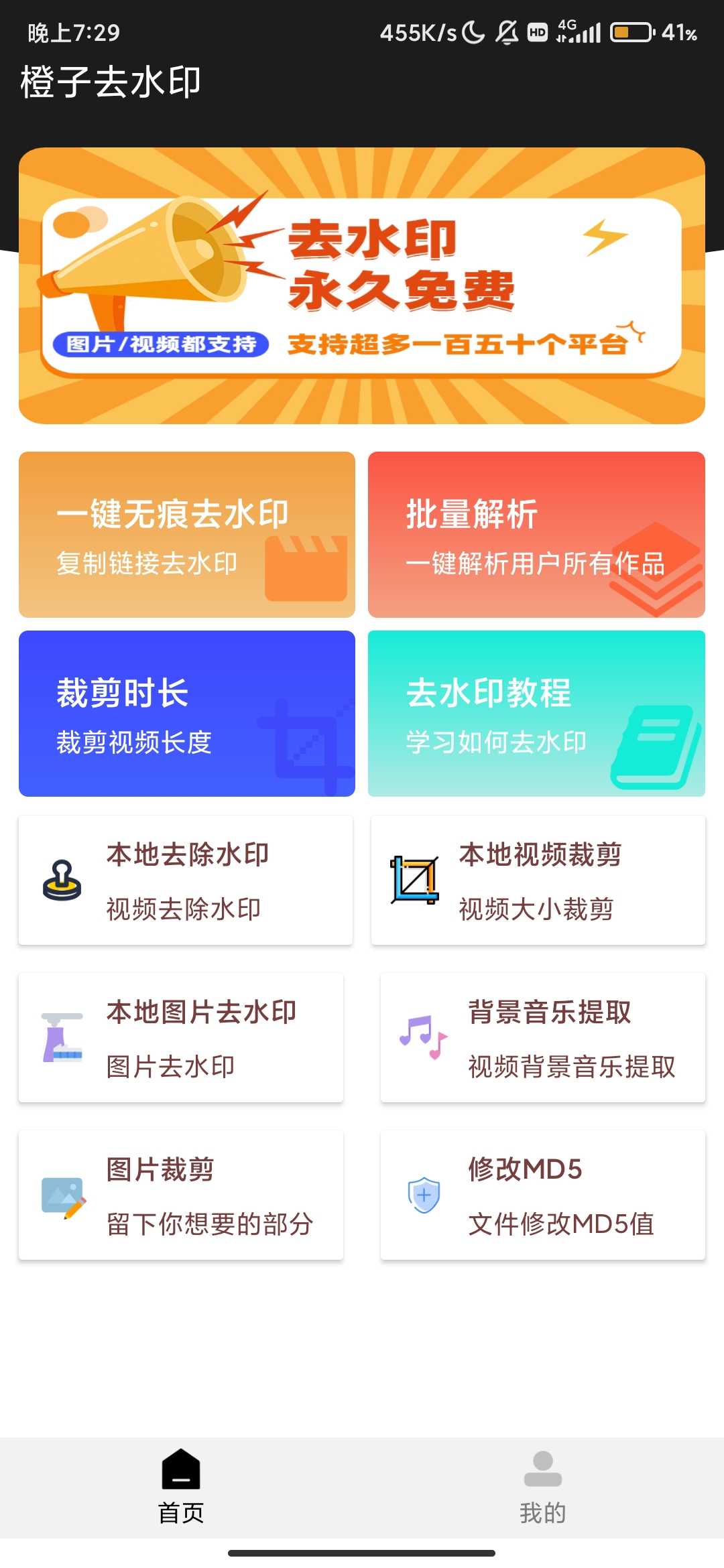Open 本地去除水印 tool
The height and width of the screenshot is (1568, 724).
pos(186,880)
